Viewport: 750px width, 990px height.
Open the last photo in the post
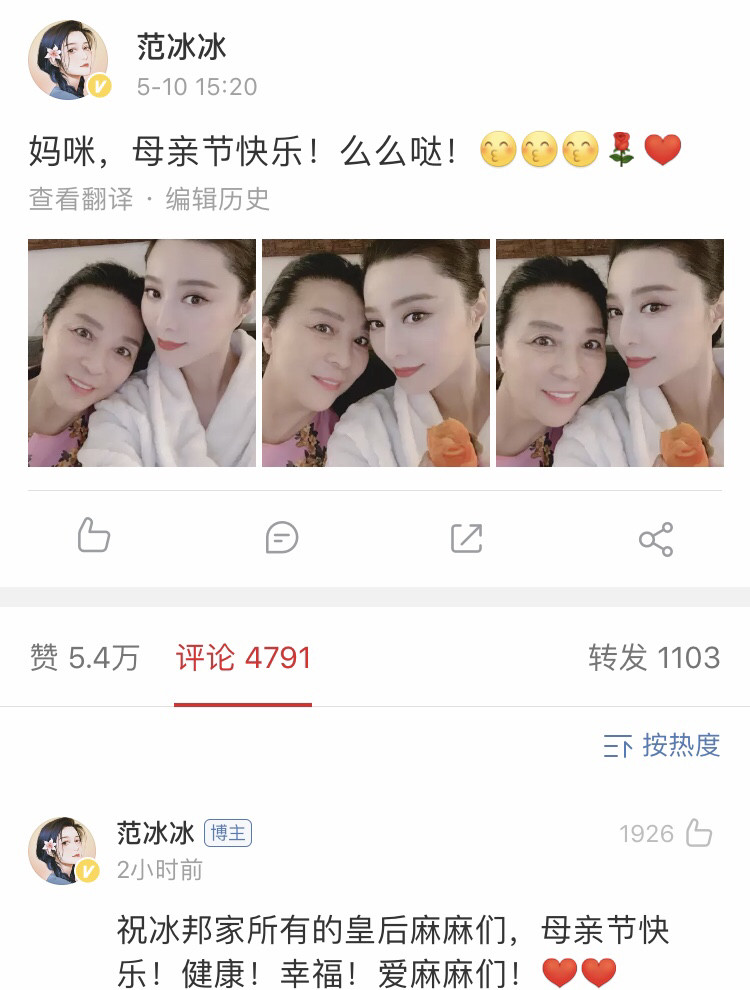(610, 353)
